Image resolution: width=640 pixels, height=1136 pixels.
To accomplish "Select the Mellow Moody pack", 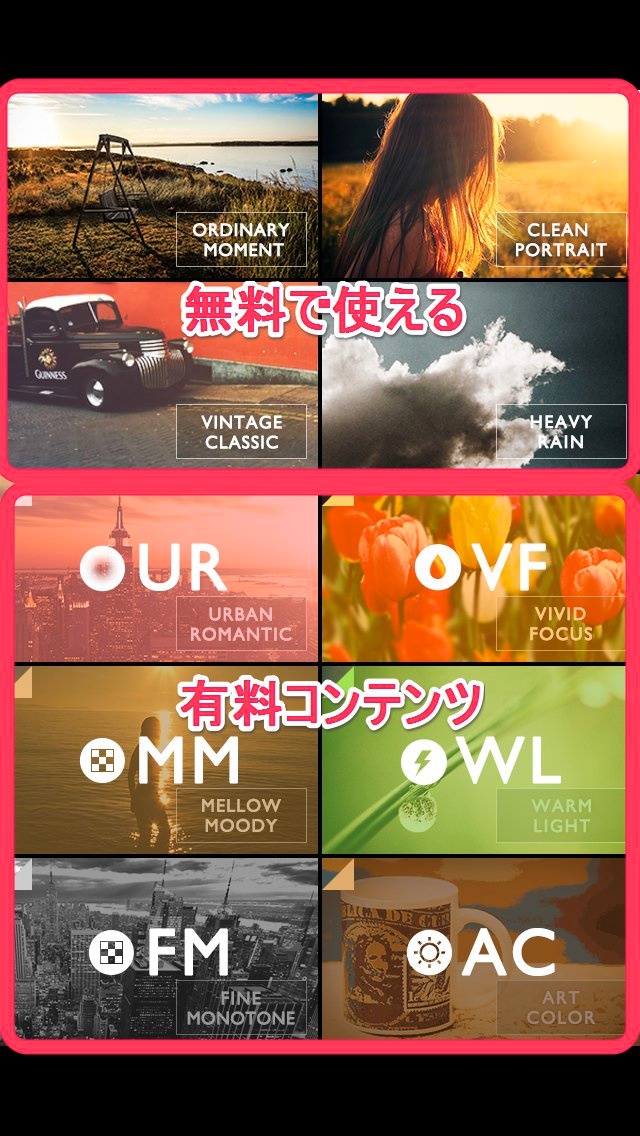I will [166, 762].
